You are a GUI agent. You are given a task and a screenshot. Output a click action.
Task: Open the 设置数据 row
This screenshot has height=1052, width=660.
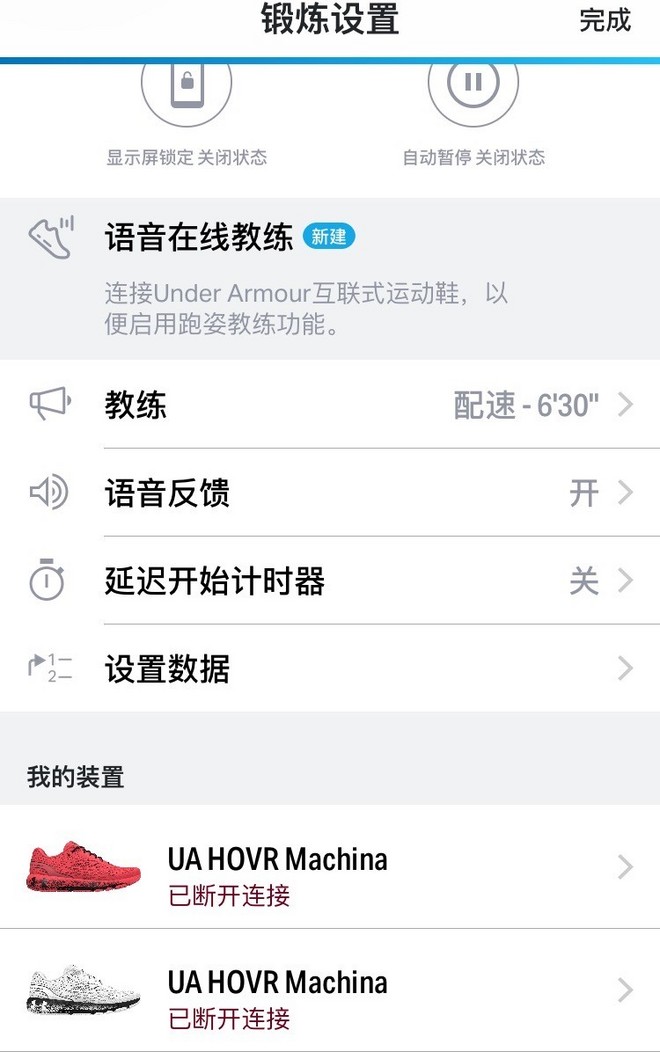[x=330, y=668]
